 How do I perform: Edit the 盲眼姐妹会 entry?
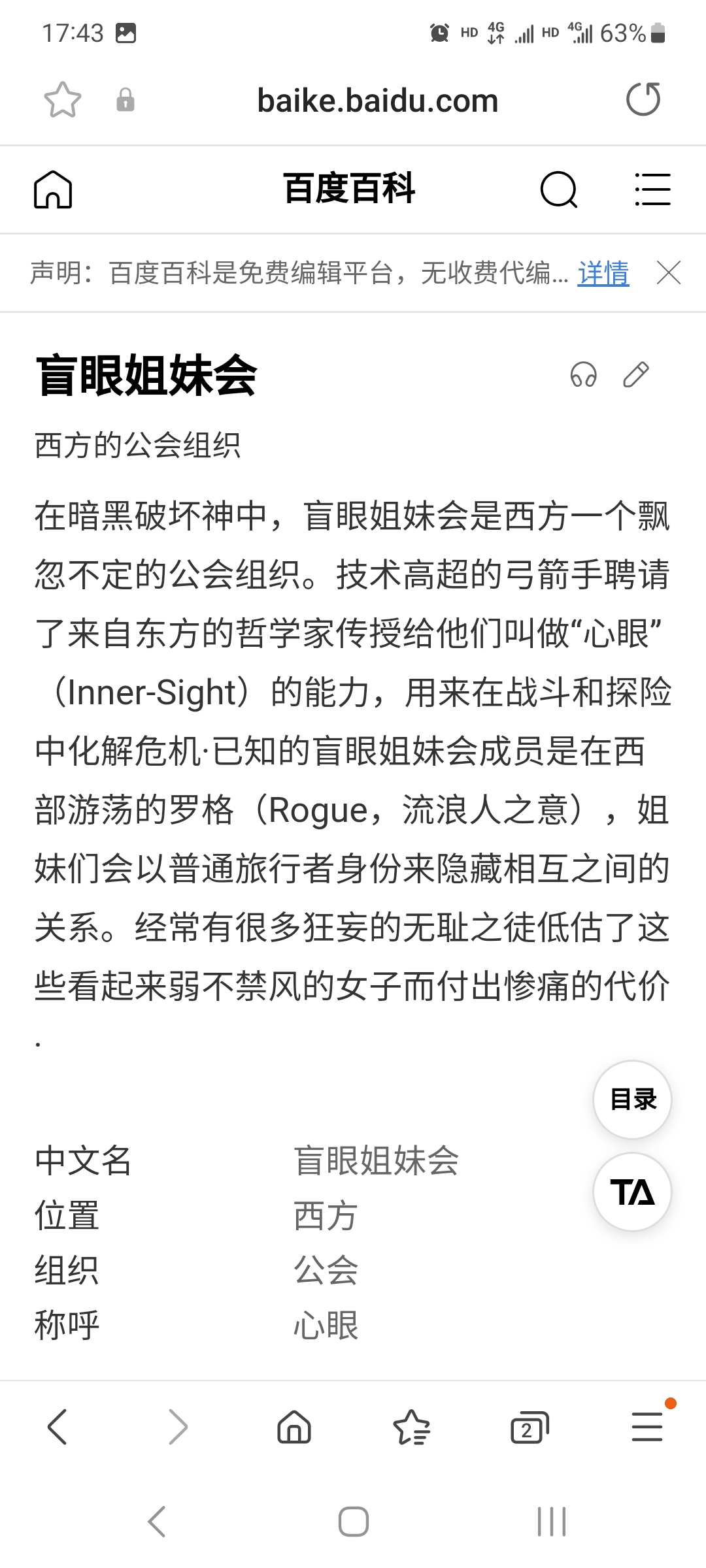(636, 375)
